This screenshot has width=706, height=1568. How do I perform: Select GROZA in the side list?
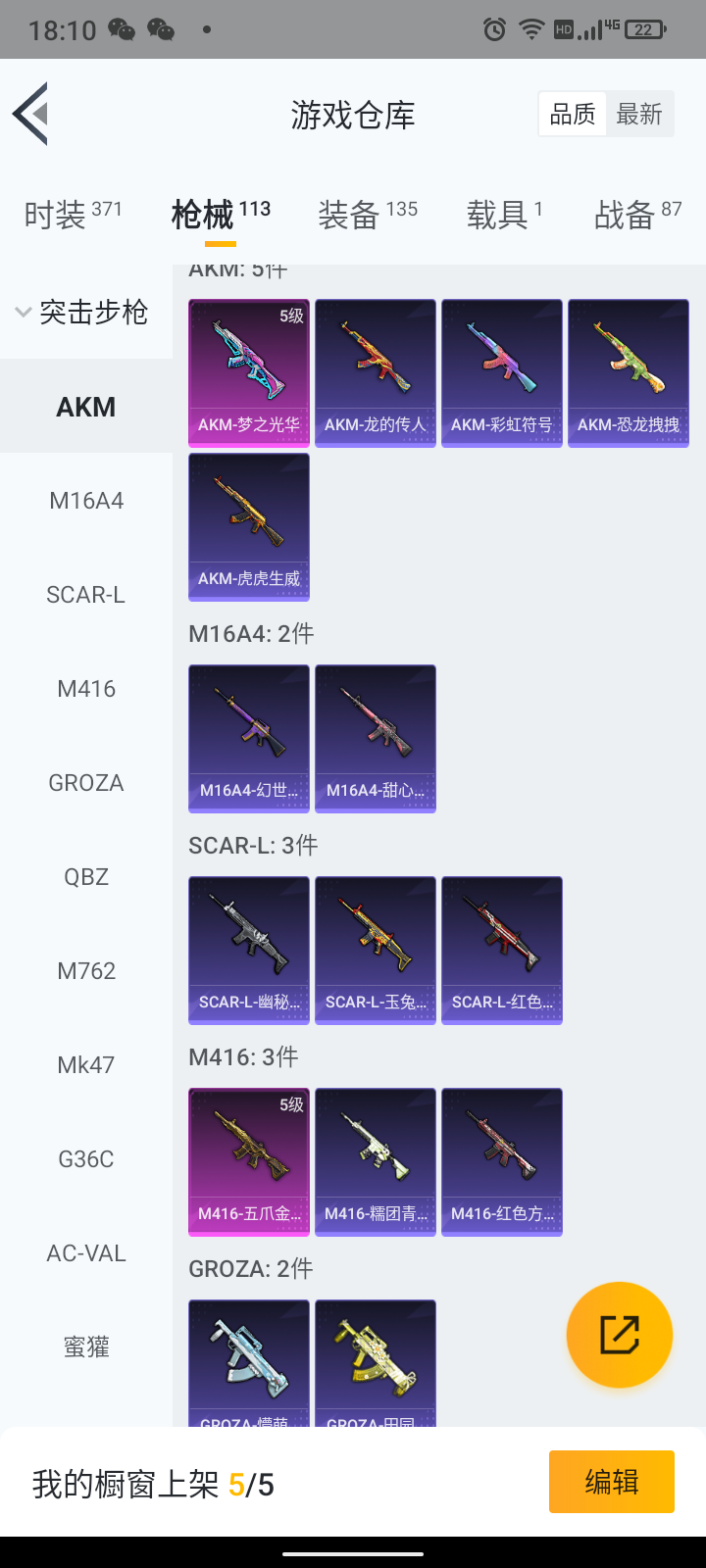(x=86, y=783)
